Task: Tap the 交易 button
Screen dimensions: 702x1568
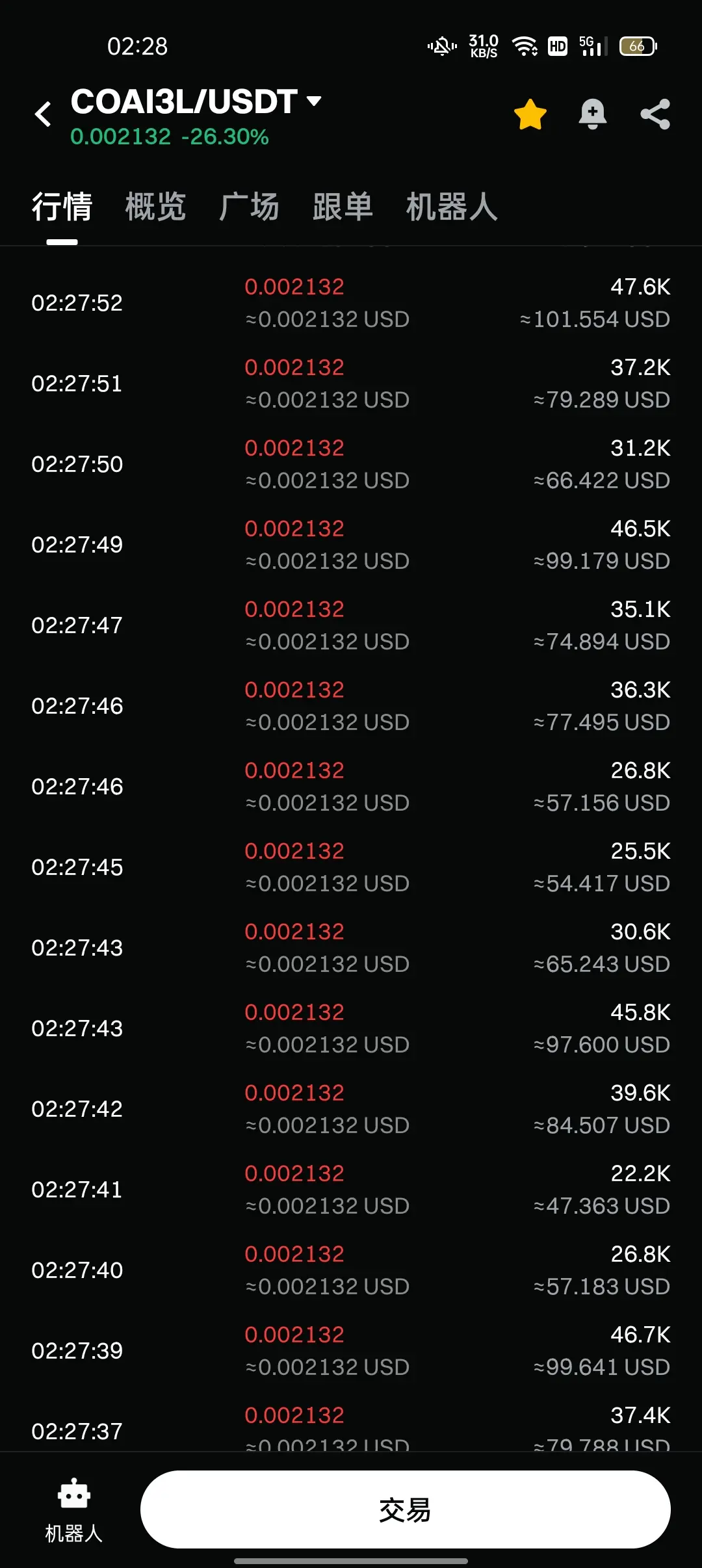Action: [405, 1509]
